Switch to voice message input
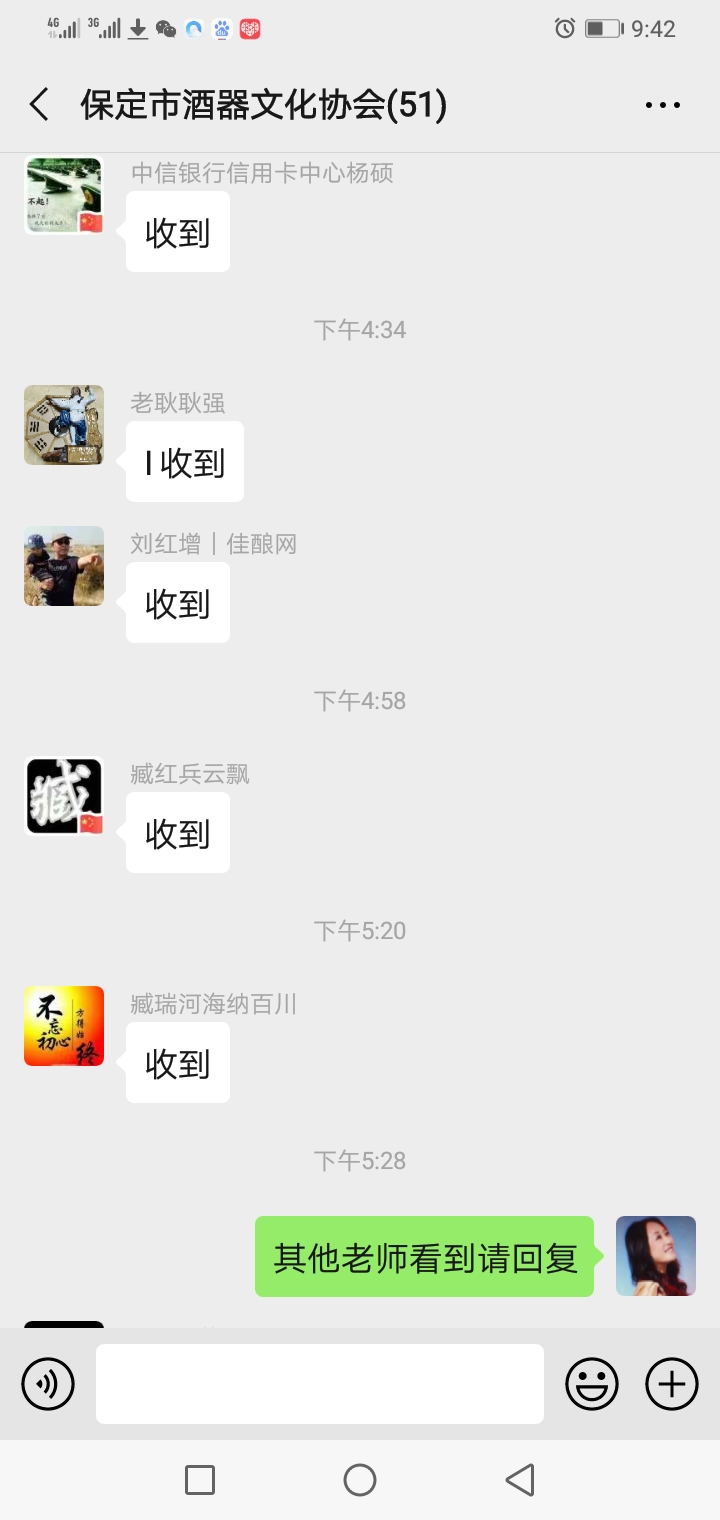This screenshot has height=1520, width=720. click(48, 1384)
